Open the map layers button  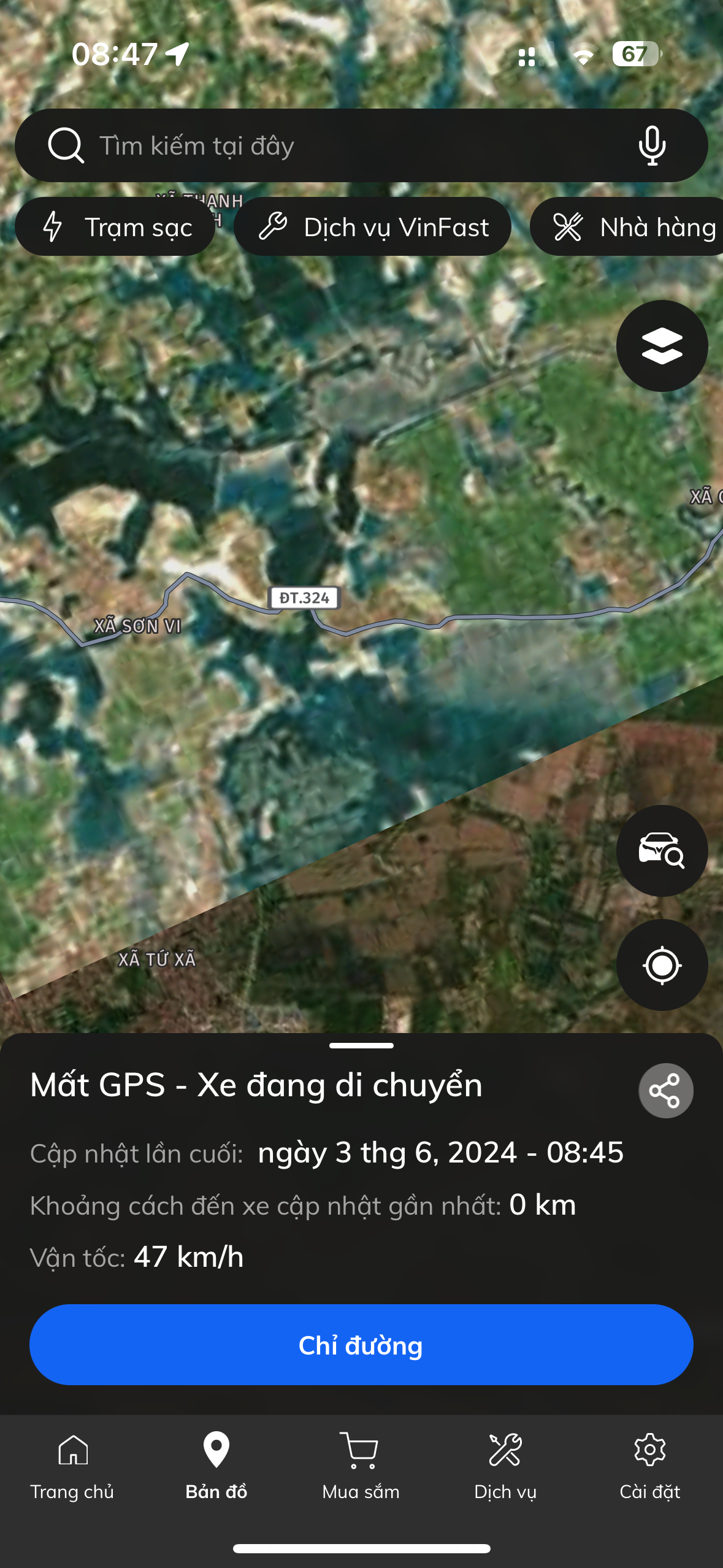(x=662, y=346)
